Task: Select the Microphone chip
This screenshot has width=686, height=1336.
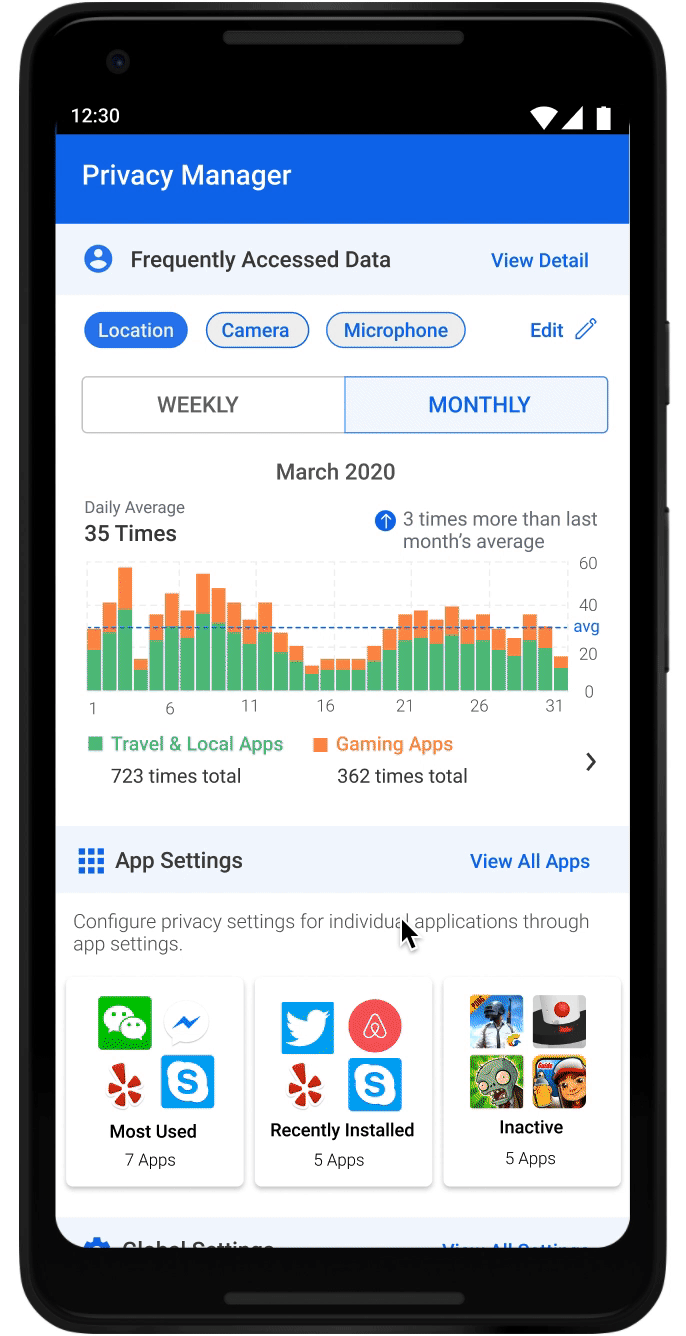Action: coord(396,330)
